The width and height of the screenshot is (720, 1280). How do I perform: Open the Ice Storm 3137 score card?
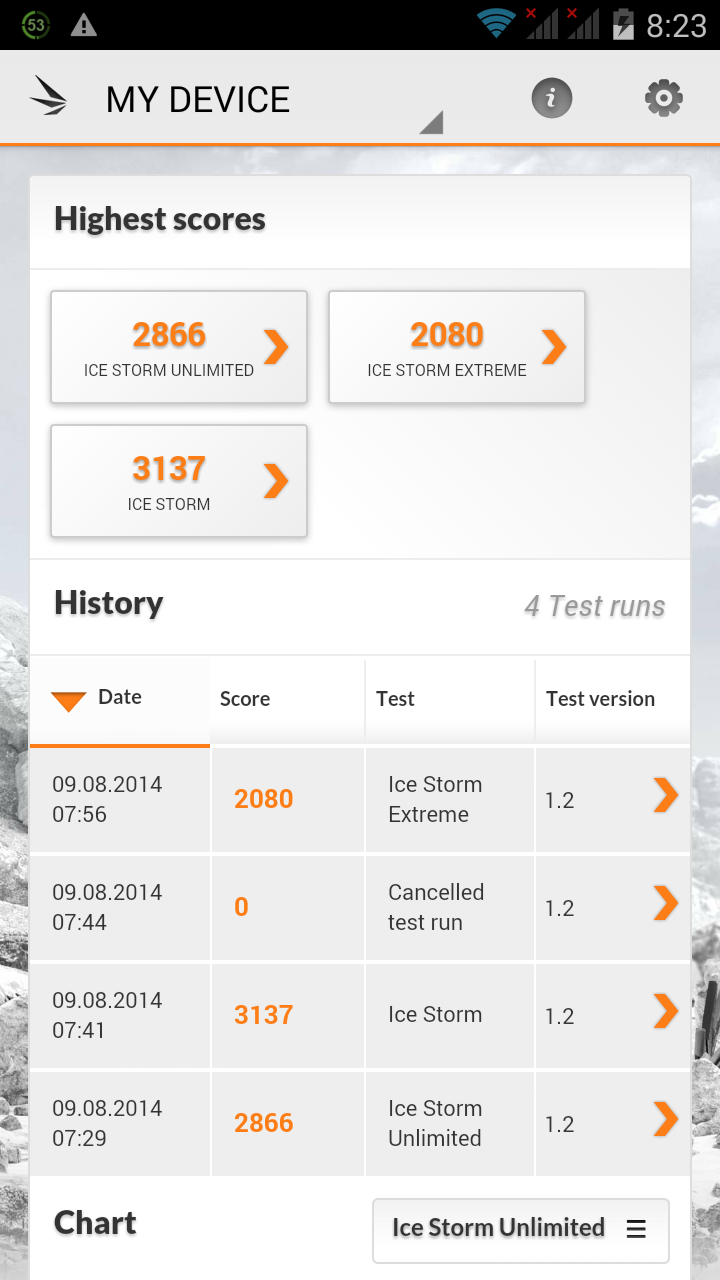[x=179, y=481]
